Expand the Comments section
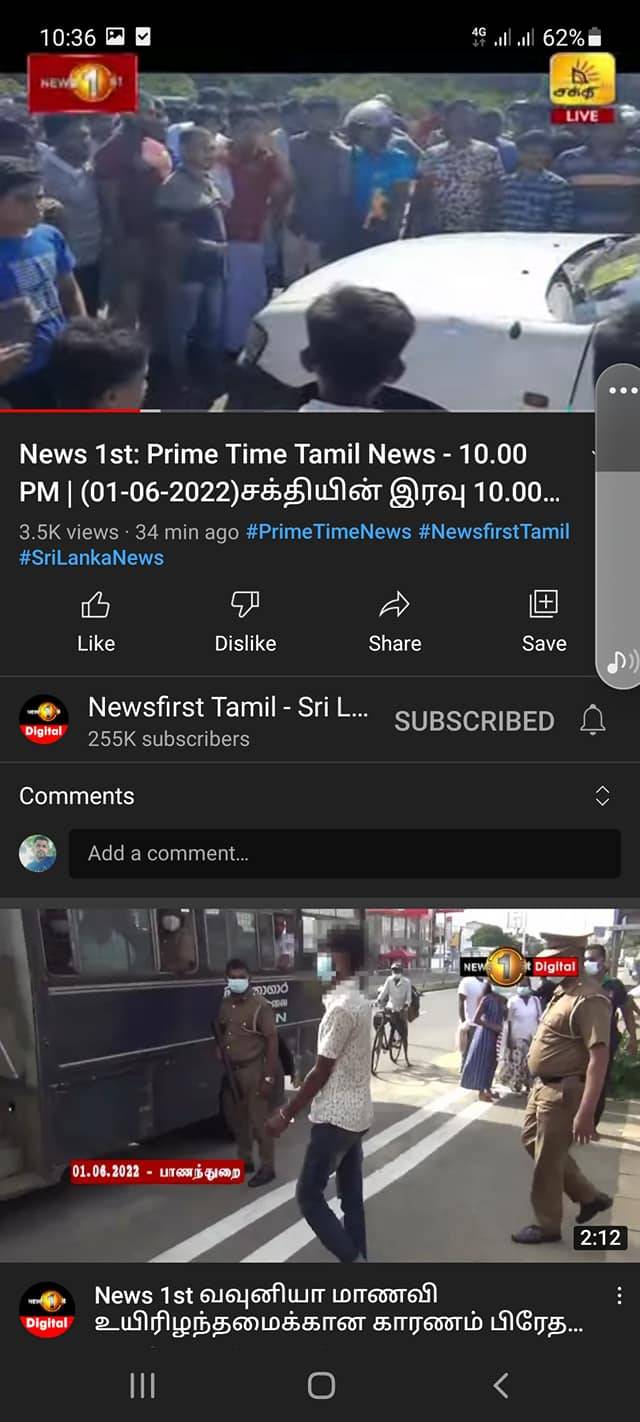 pos(602,796)
